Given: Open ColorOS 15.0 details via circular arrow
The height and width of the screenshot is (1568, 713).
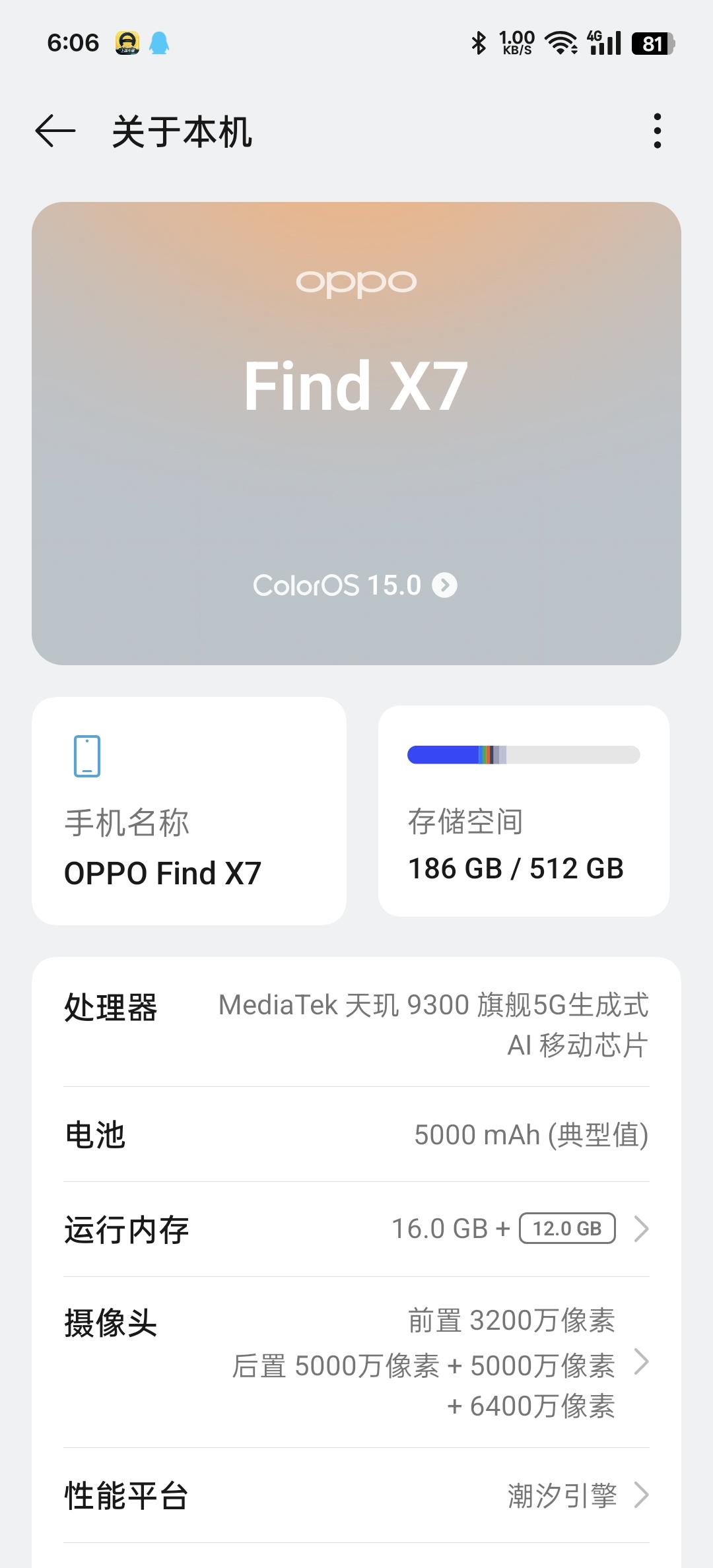Looking at the screenshot, I should [x=444, y=585].
